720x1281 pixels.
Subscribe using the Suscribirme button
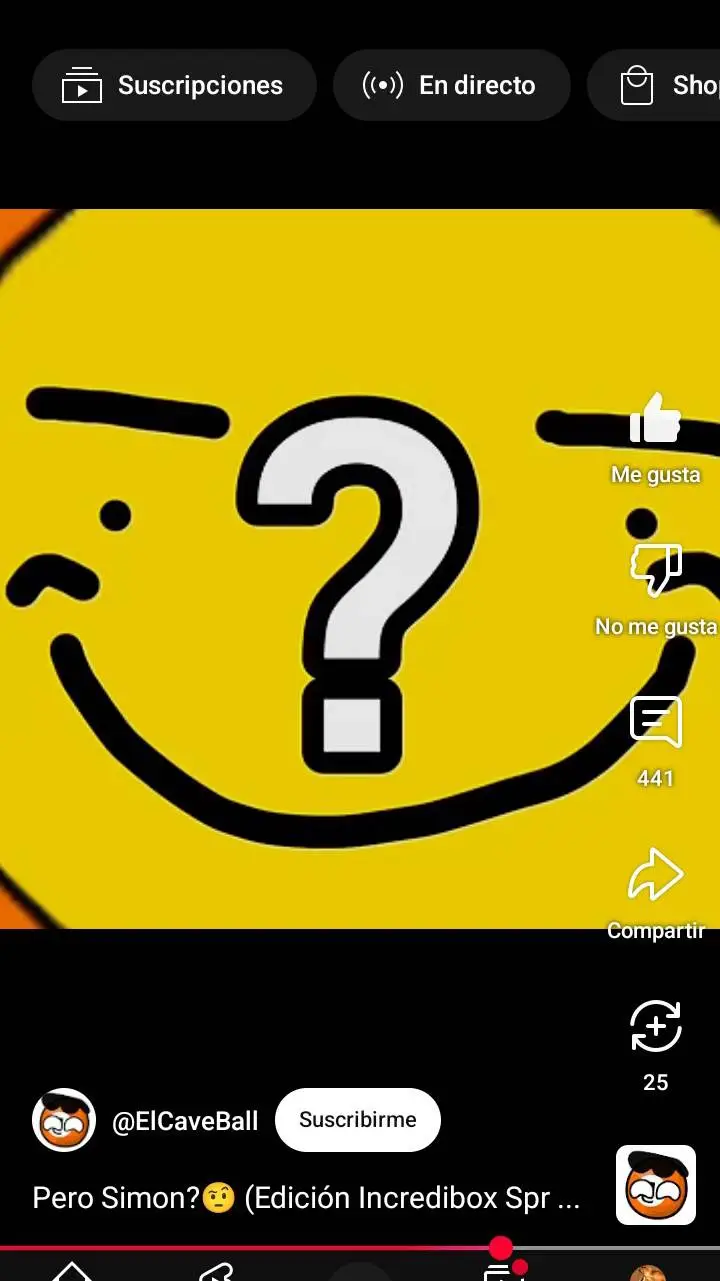[358, 1120]
